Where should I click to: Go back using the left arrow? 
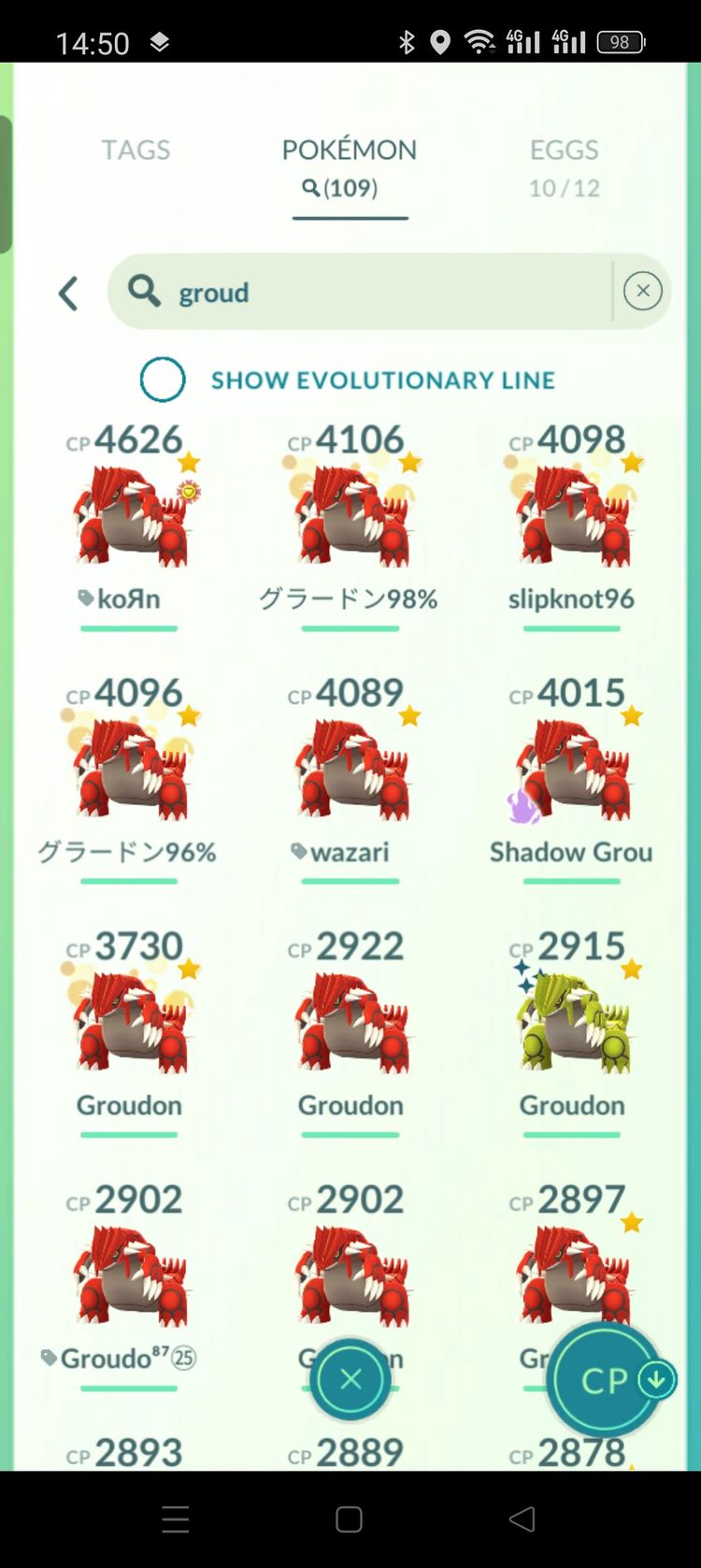tap(68, 294)
